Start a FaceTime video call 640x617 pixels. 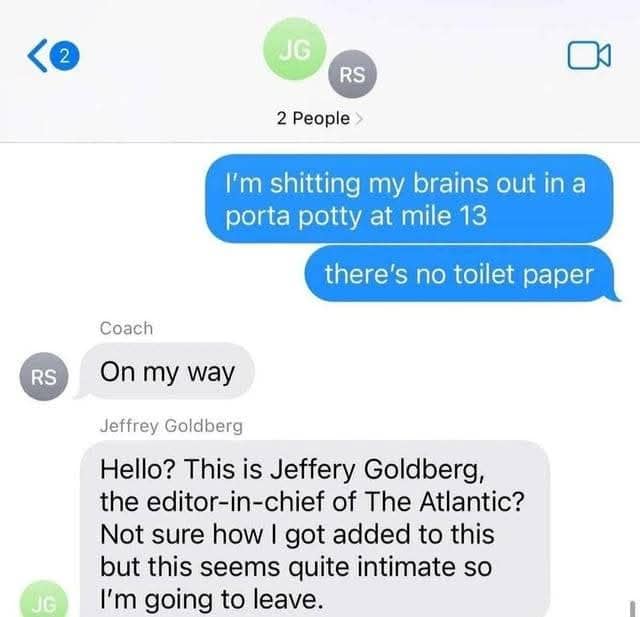click(587, 57)
